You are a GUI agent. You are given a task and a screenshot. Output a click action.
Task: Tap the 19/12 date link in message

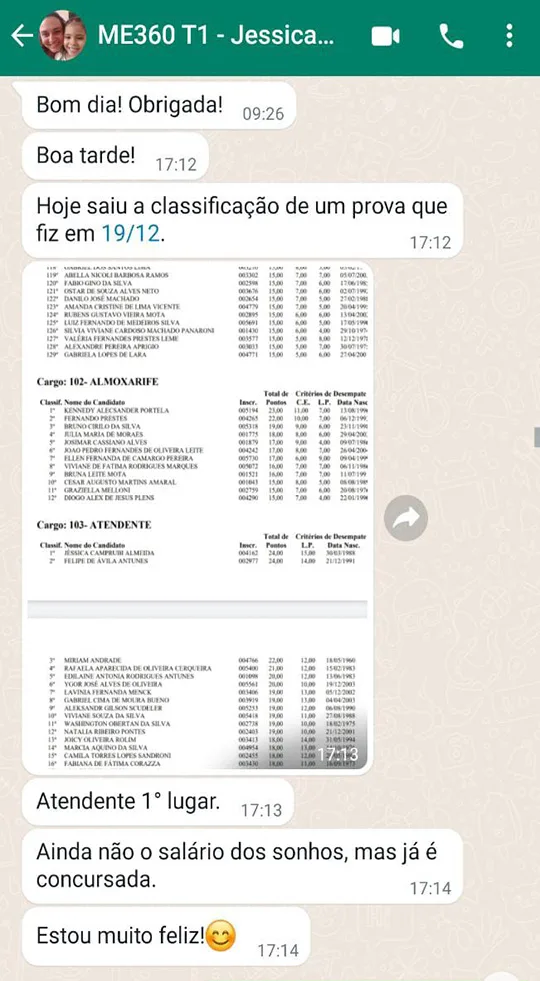(x=131, y=235)
